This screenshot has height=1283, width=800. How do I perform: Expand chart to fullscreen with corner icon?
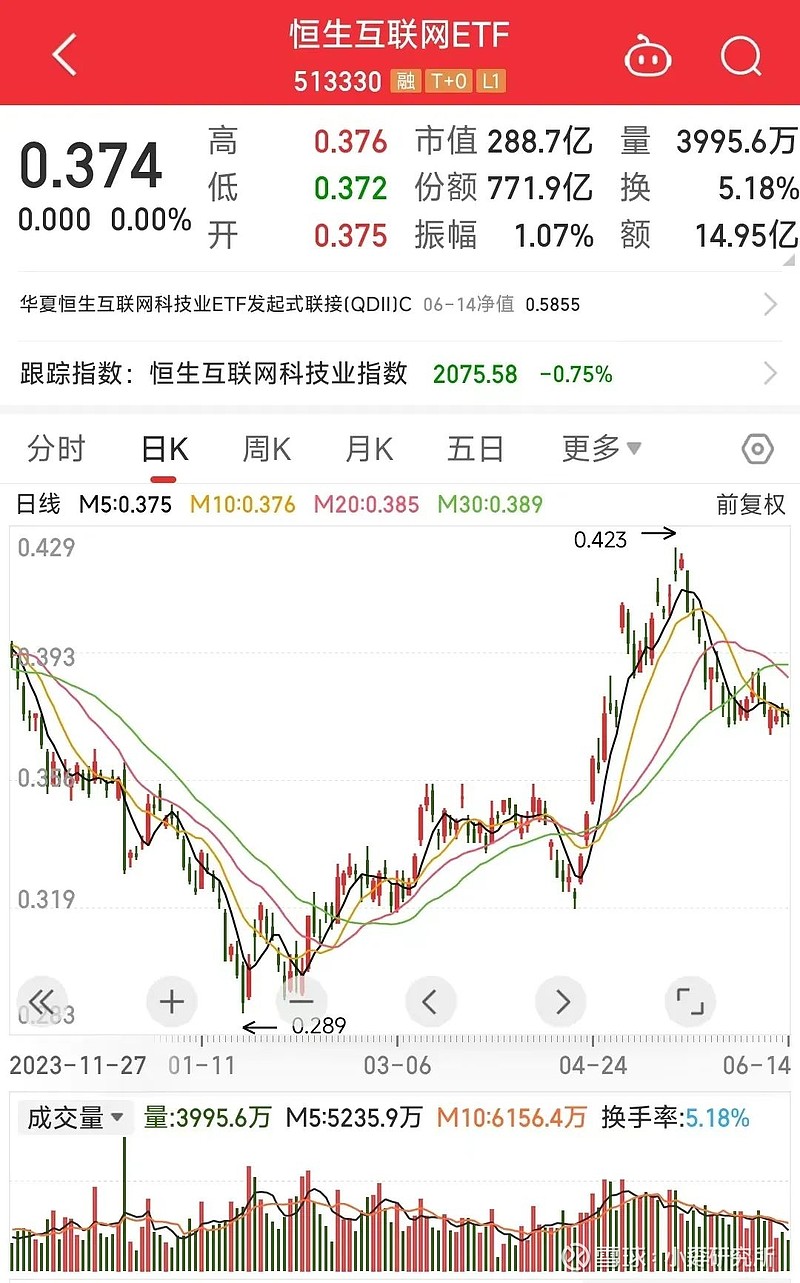click(689, 1001)
